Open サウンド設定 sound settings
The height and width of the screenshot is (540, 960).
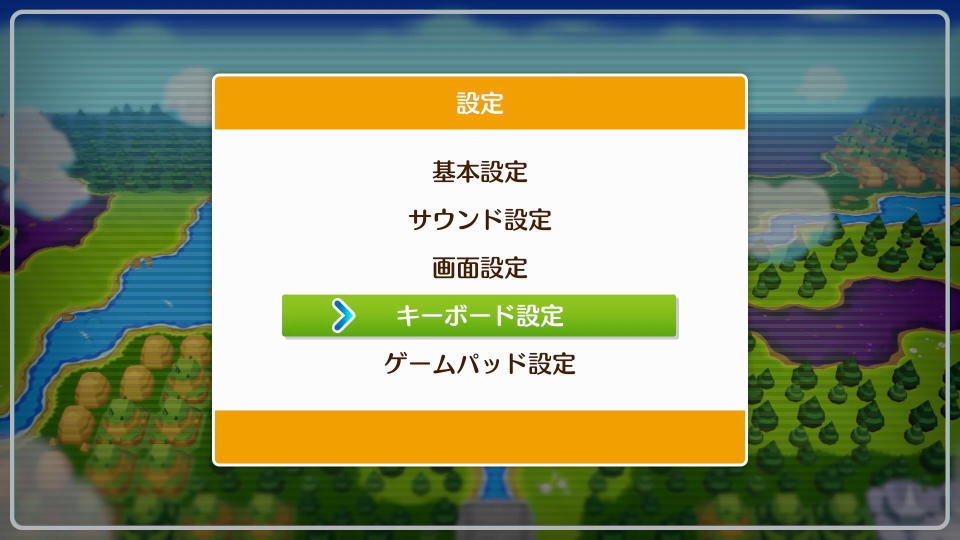coord(479,220)
